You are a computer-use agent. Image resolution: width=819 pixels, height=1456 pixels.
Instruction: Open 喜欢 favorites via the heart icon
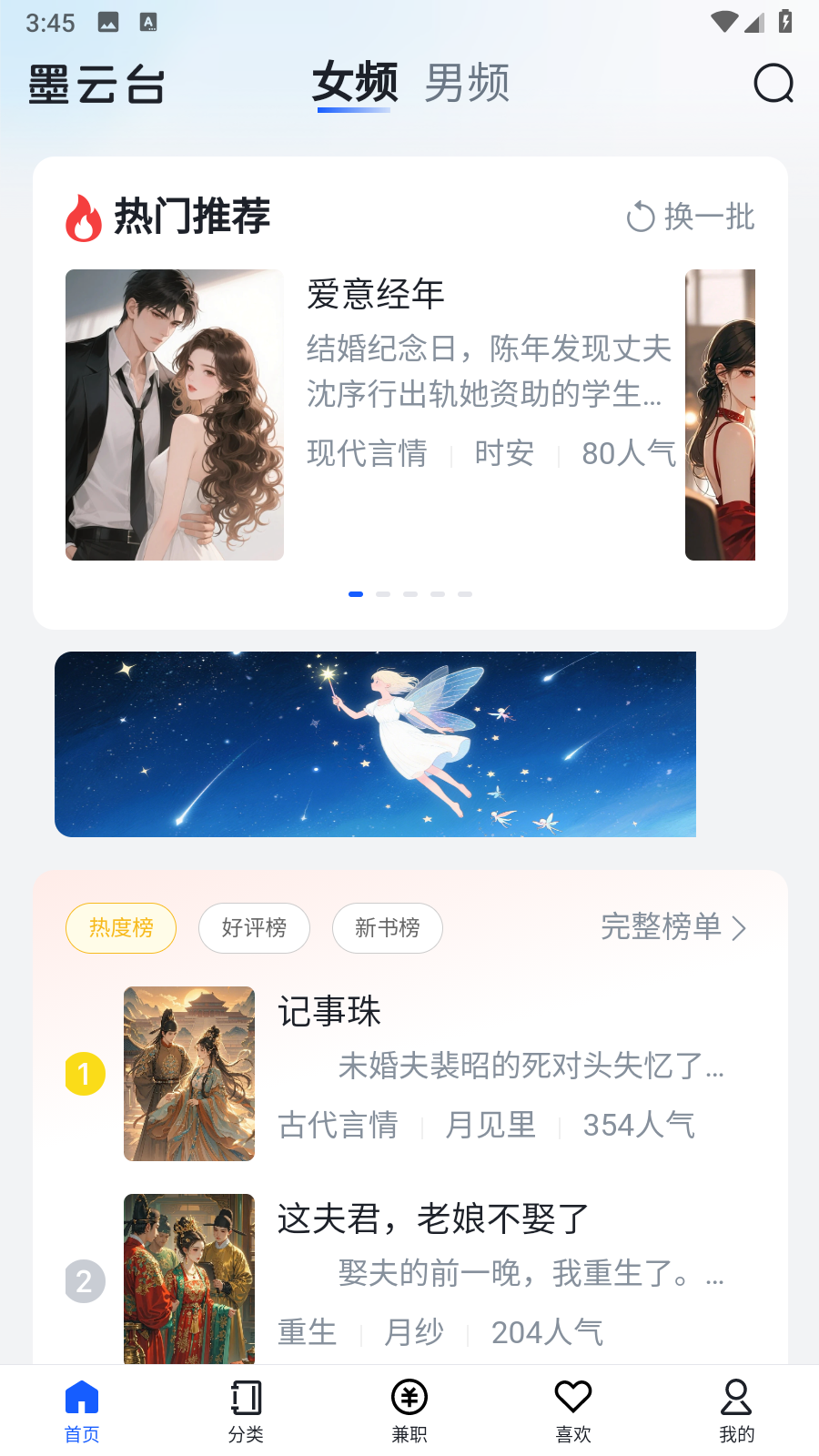click(x=572, y=1397)
